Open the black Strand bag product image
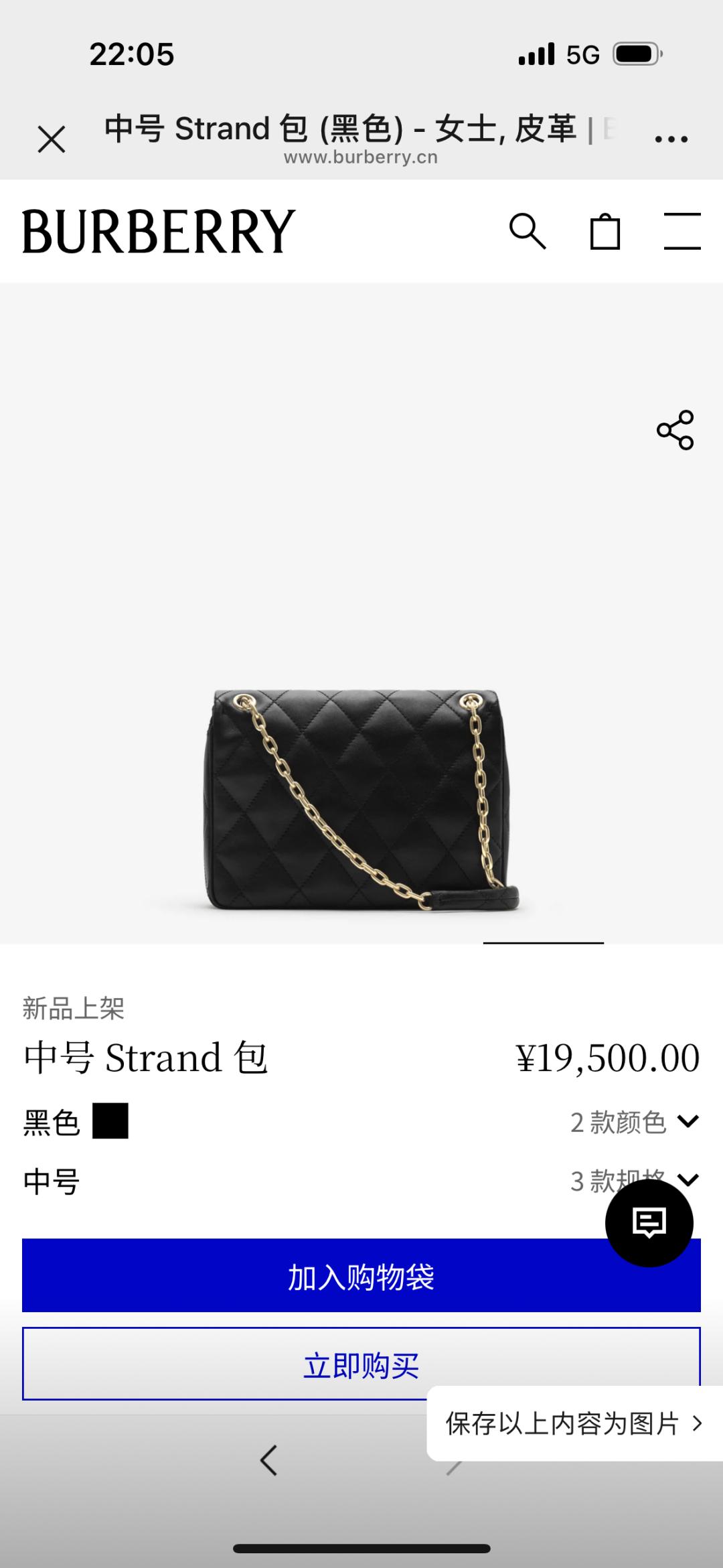Screen dimensions: 723x1568 361,798
